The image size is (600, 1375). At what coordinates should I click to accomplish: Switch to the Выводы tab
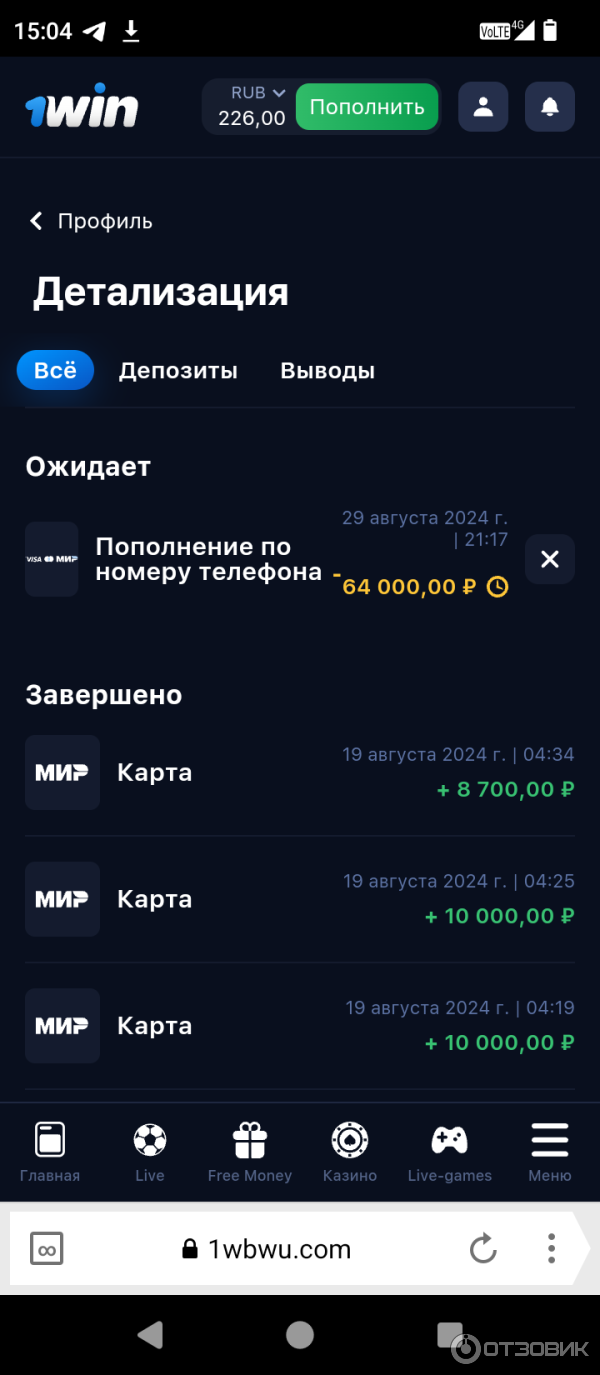tap(327, 371)
